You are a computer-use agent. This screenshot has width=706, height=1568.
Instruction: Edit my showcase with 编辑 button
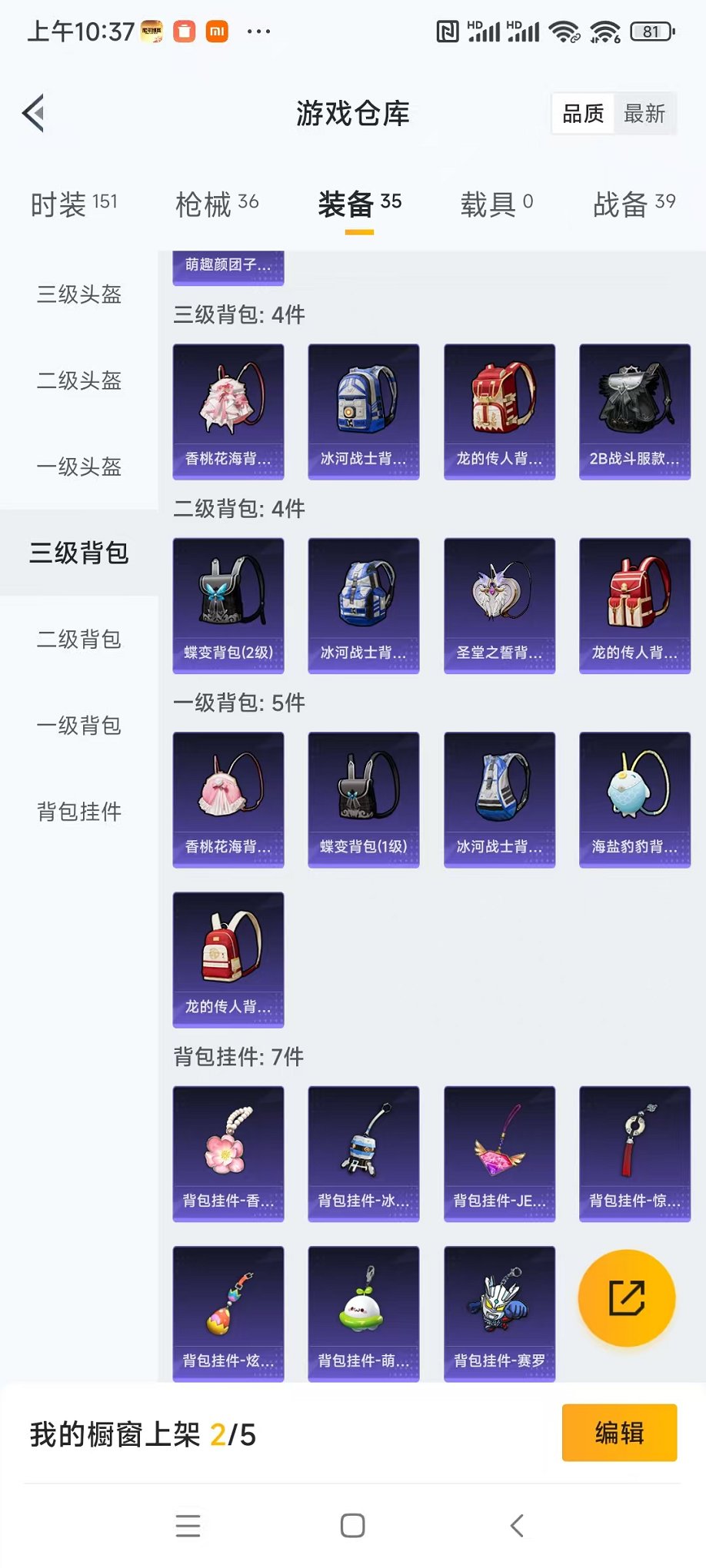(x=619, y=1433)
